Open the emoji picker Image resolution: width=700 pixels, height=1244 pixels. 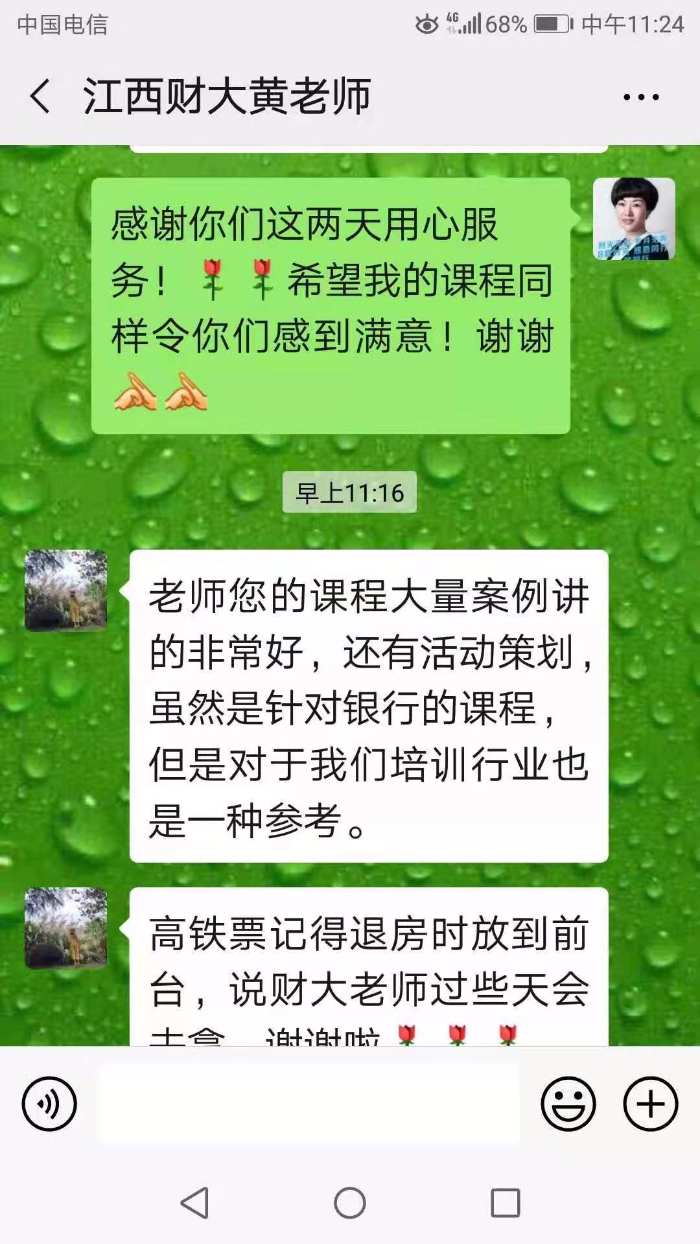coord(568,1104)
